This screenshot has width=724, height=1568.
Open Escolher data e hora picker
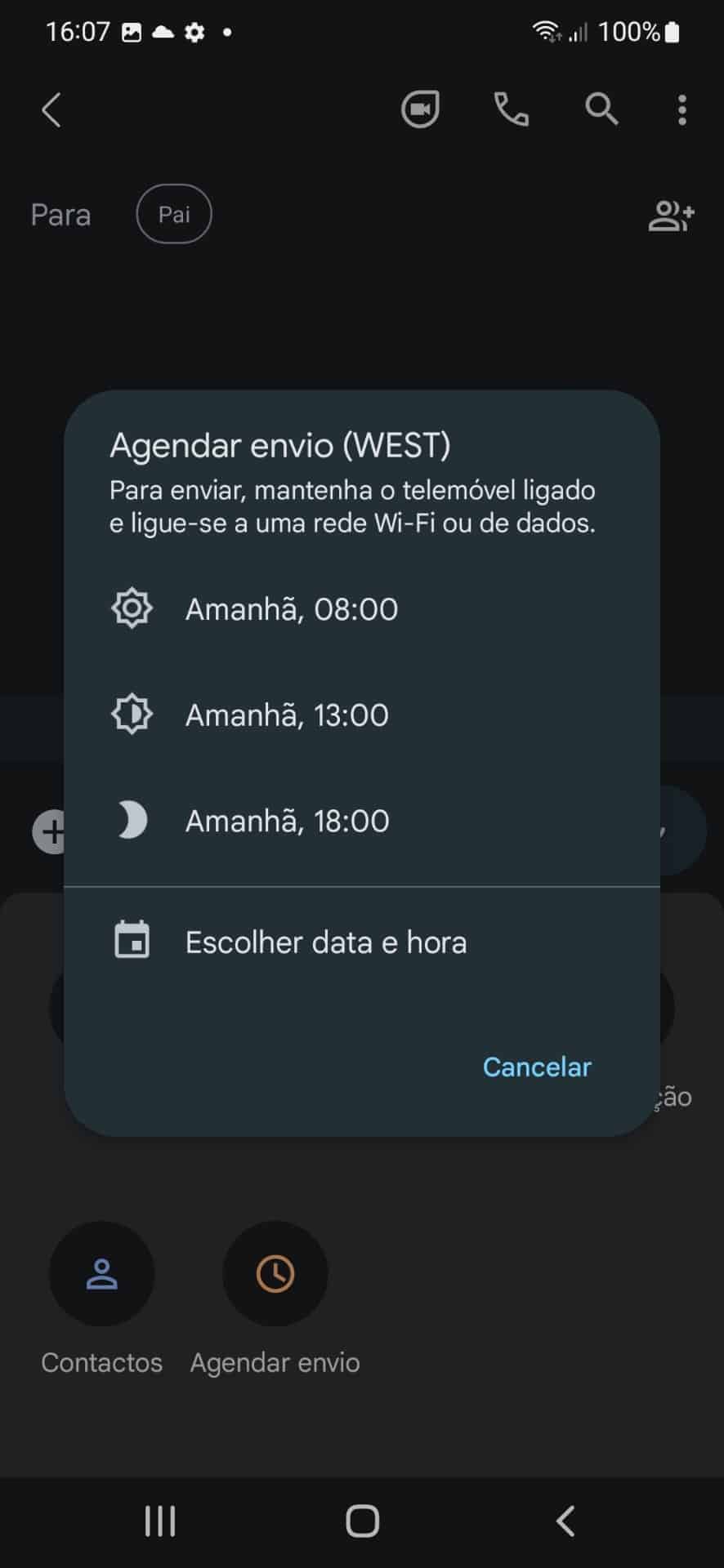tap(326, 942)
